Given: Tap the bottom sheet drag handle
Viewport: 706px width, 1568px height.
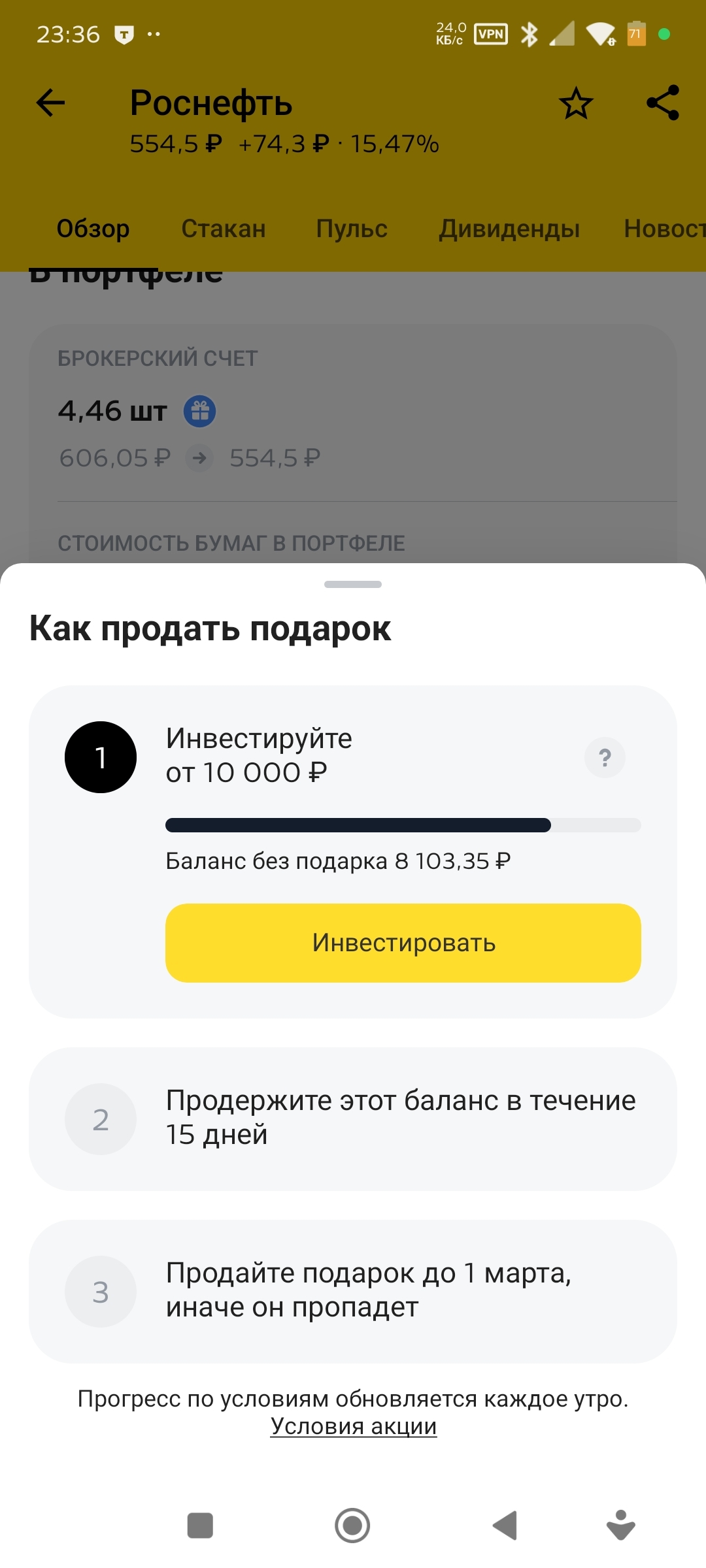Looking at the screenshot, I should click(x=353, y=584).
